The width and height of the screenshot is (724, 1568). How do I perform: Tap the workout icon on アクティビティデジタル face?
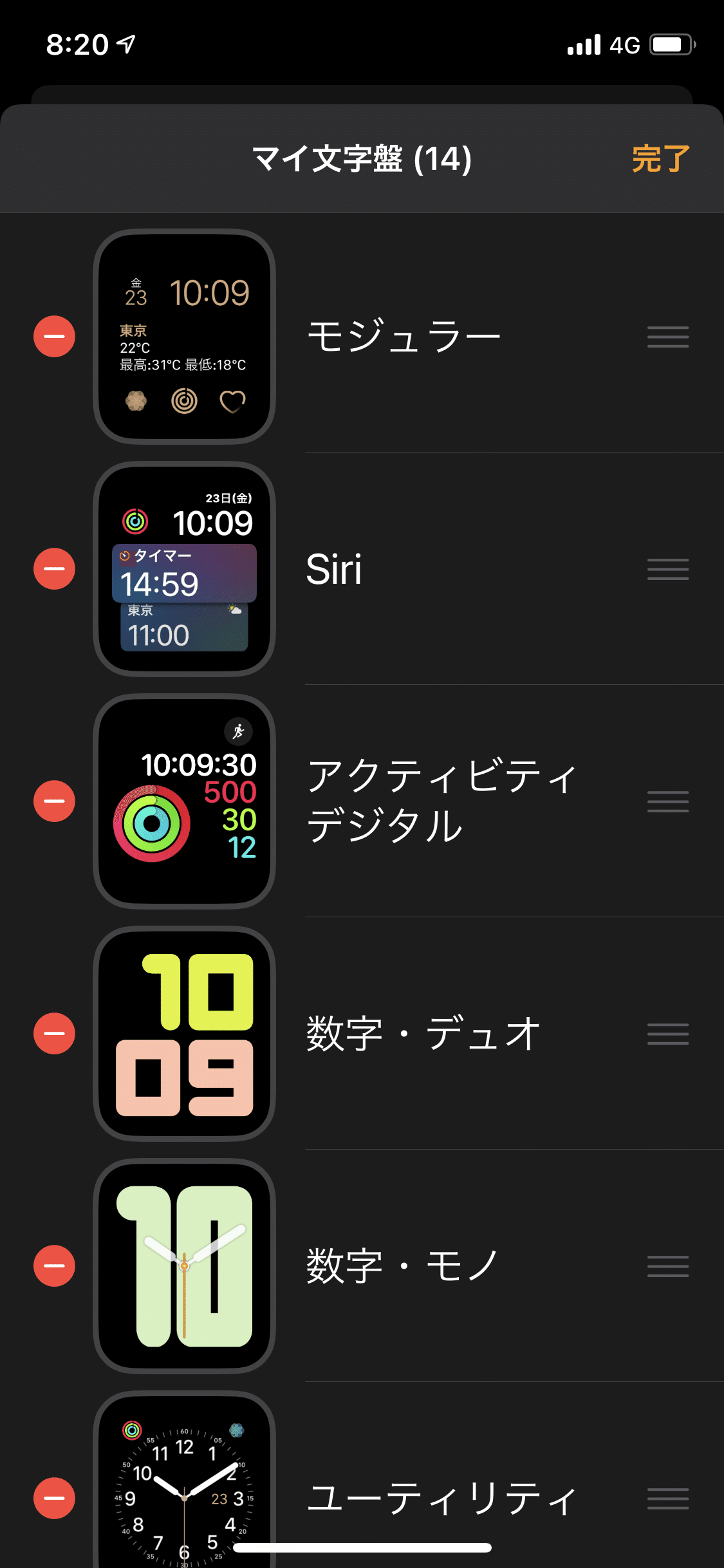pos(237,731)
